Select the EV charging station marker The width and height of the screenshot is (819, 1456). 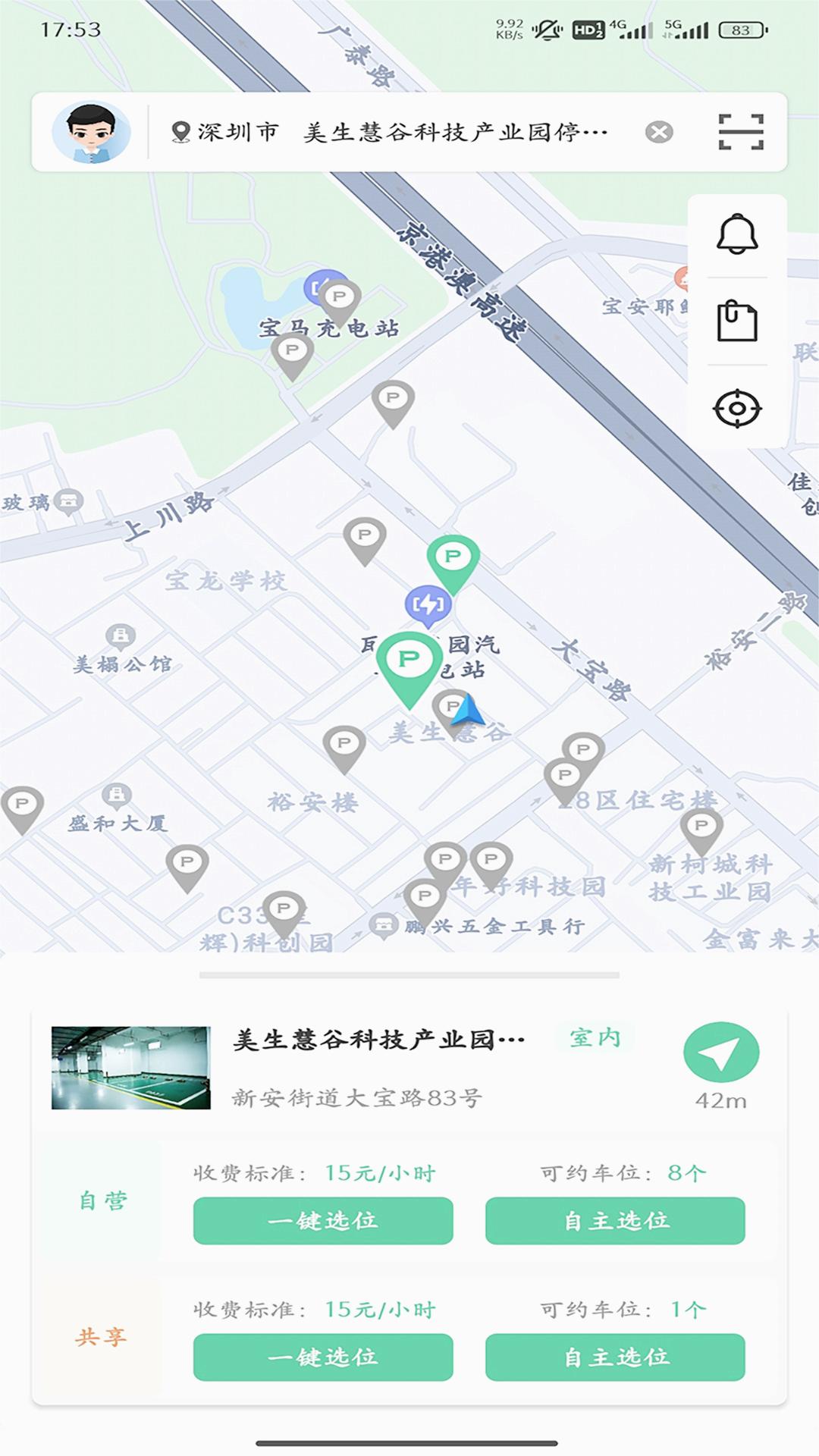pos(428,605)
